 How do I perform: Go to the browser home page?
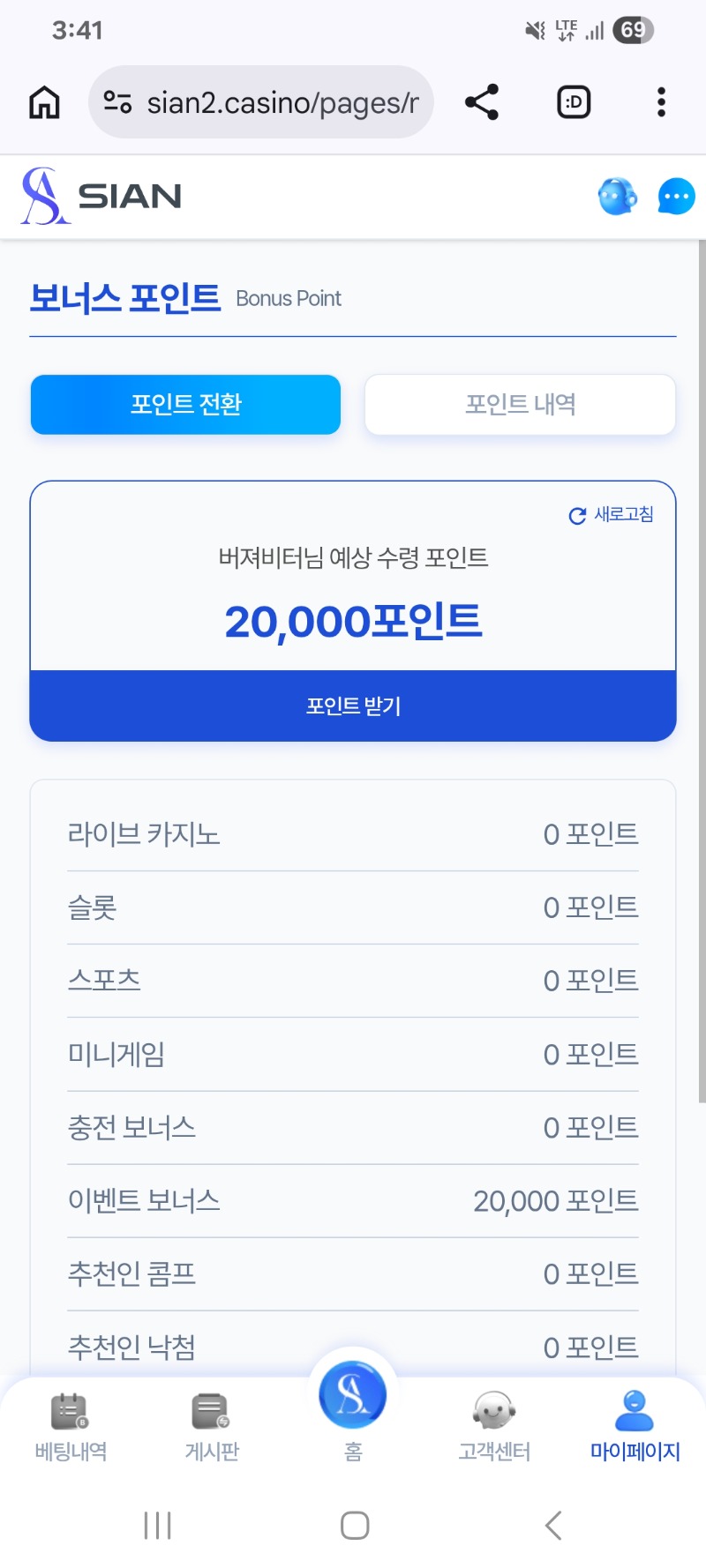[44, 102]
